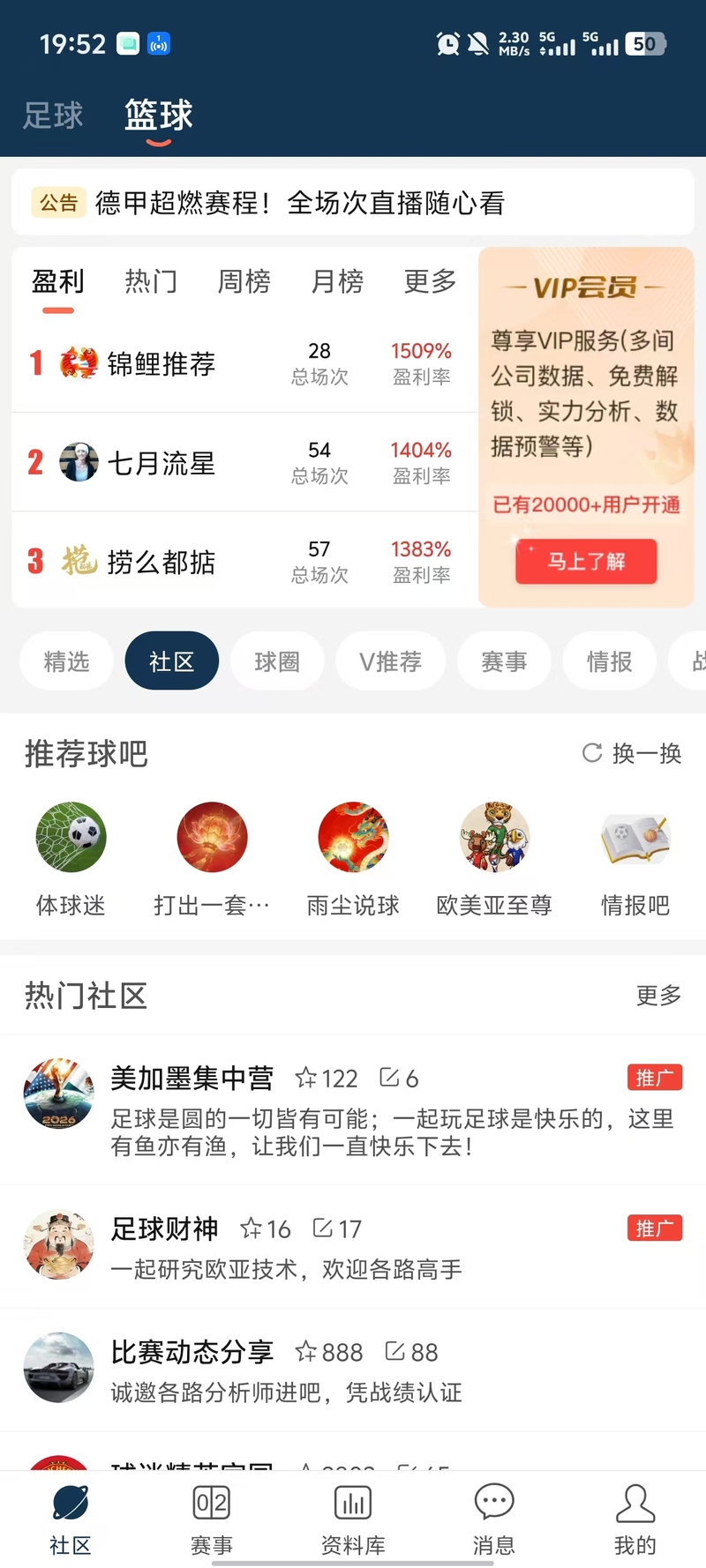Refresh recommended clubs with 换一换

[x=632, y=754]
